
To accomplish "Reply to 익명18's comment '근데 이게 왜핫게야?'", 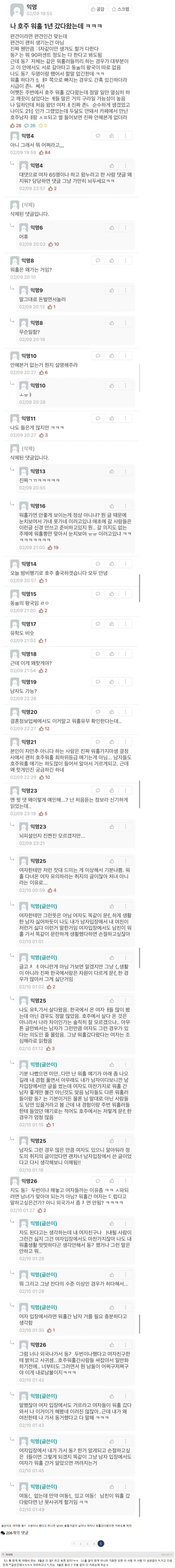I will point(97,654).
